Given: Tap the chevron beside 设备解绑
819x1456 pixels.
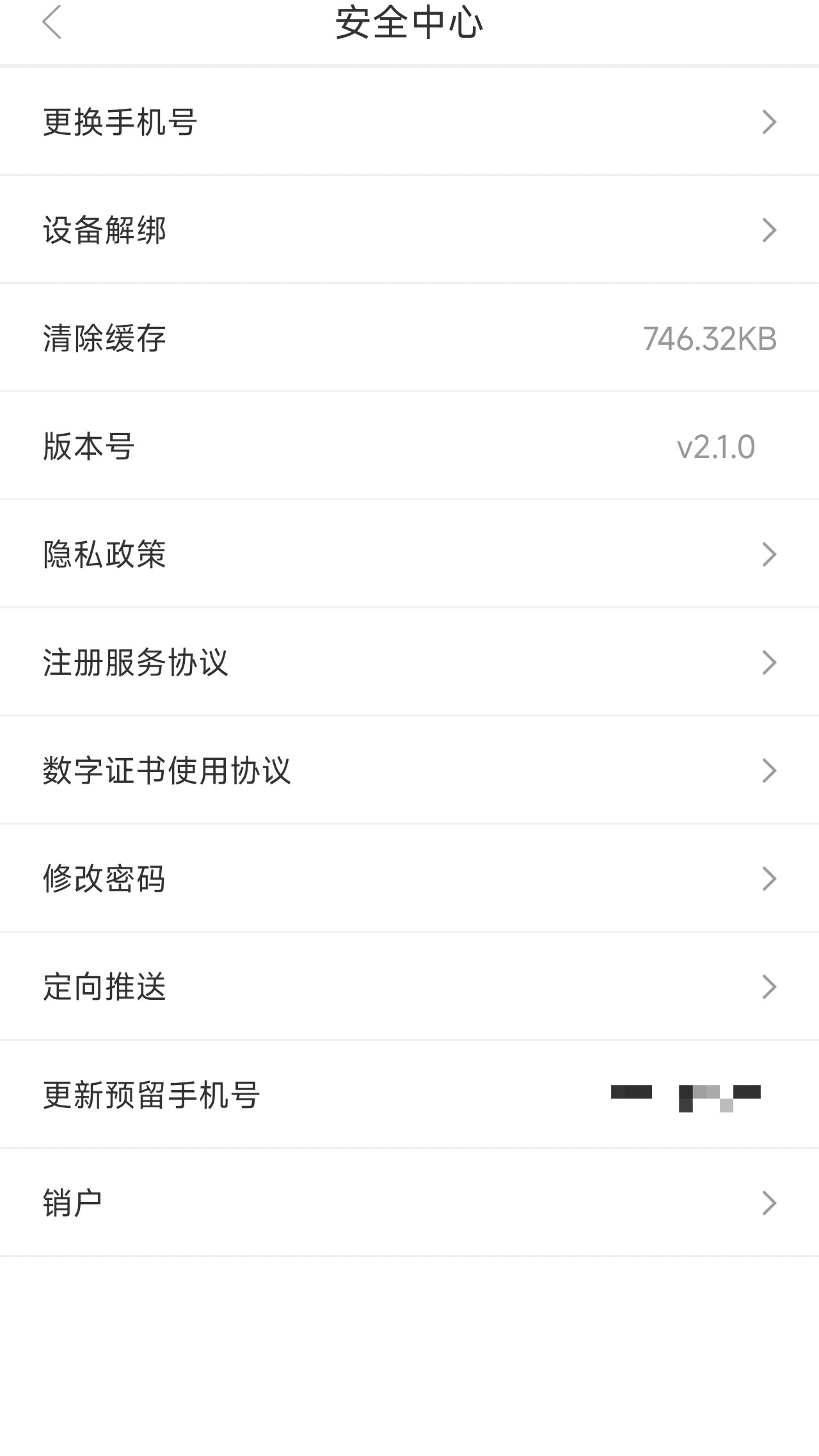Looking at the screenshot, I should click(x=770, y=232).
